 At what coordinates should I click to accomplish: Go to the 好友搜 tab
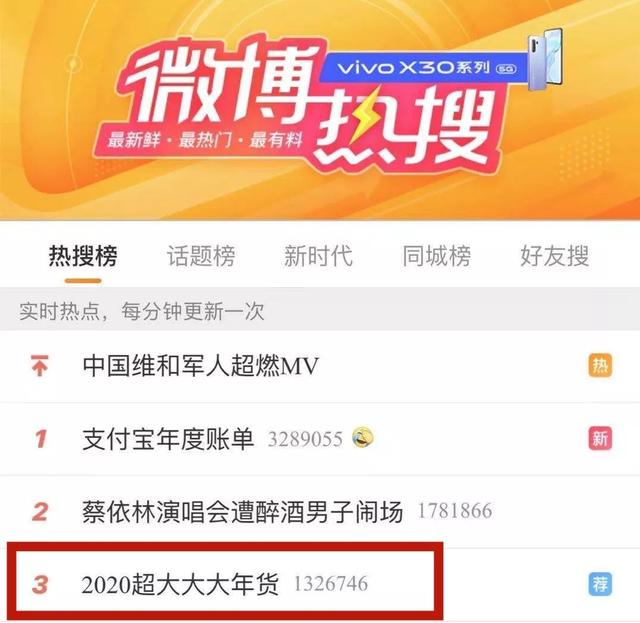click(554, 256)
